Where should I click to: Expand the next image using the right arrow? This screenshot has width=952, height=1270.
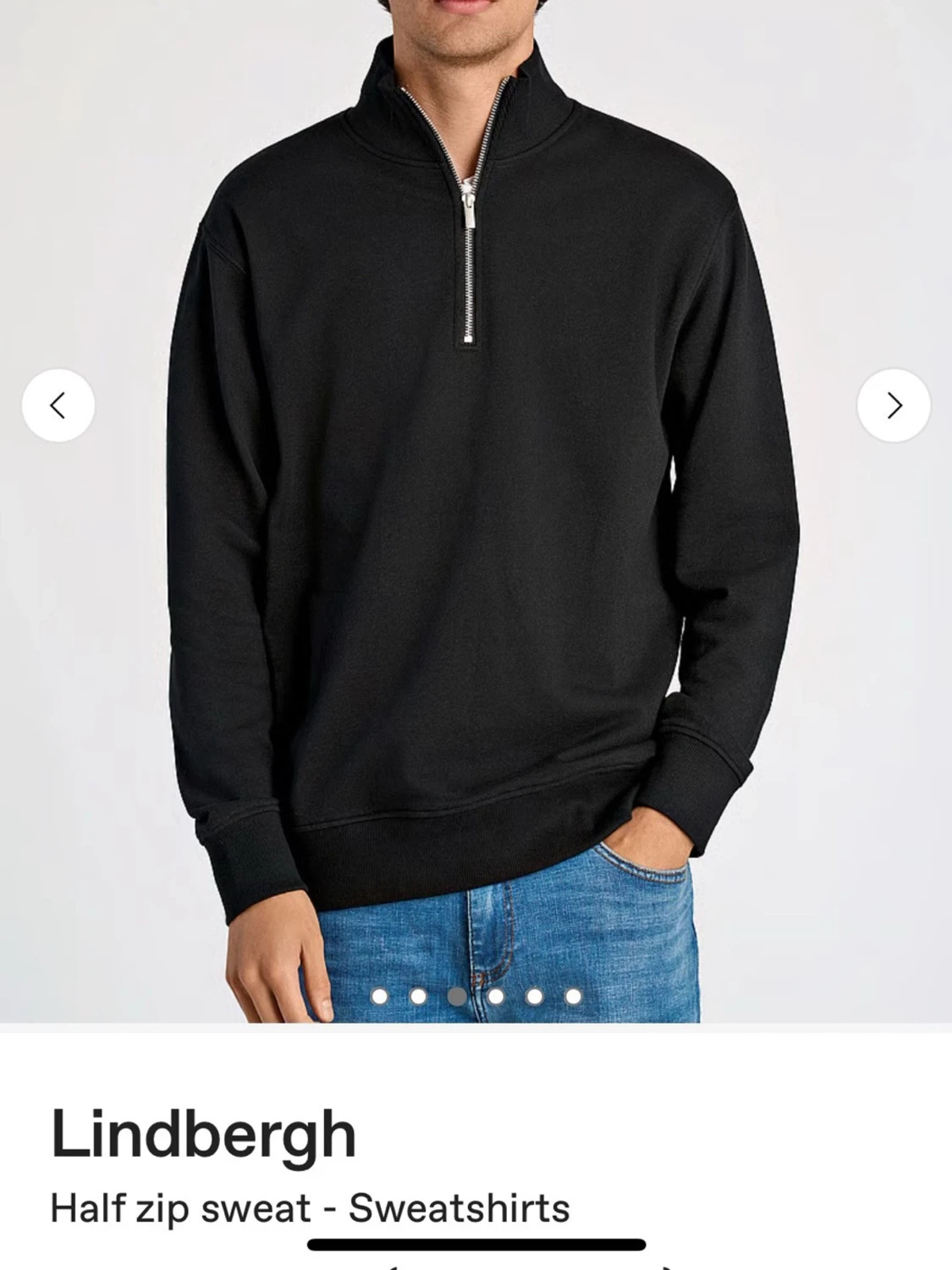click(894, 405)
